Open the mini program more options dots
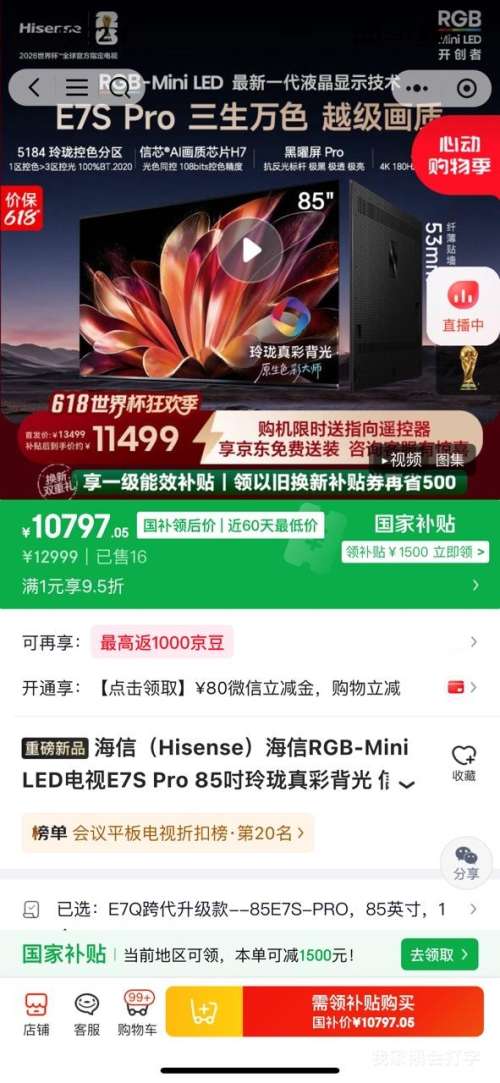Image resolution: width=500 pixels, height=1083 pixels. [x=416, y=88]
